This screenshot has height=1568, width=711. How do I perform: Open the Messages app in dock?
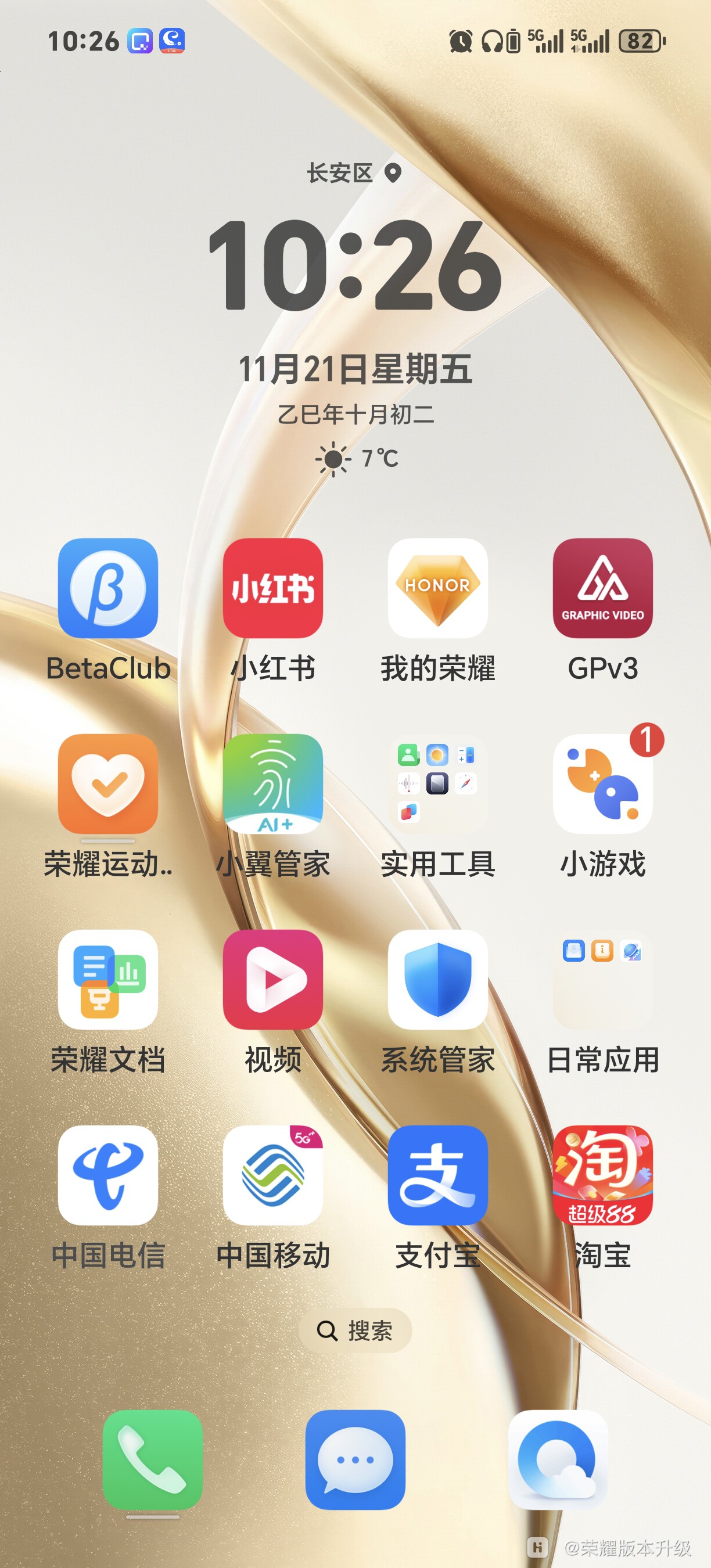pyautogui.click(x=355, y=1459)
